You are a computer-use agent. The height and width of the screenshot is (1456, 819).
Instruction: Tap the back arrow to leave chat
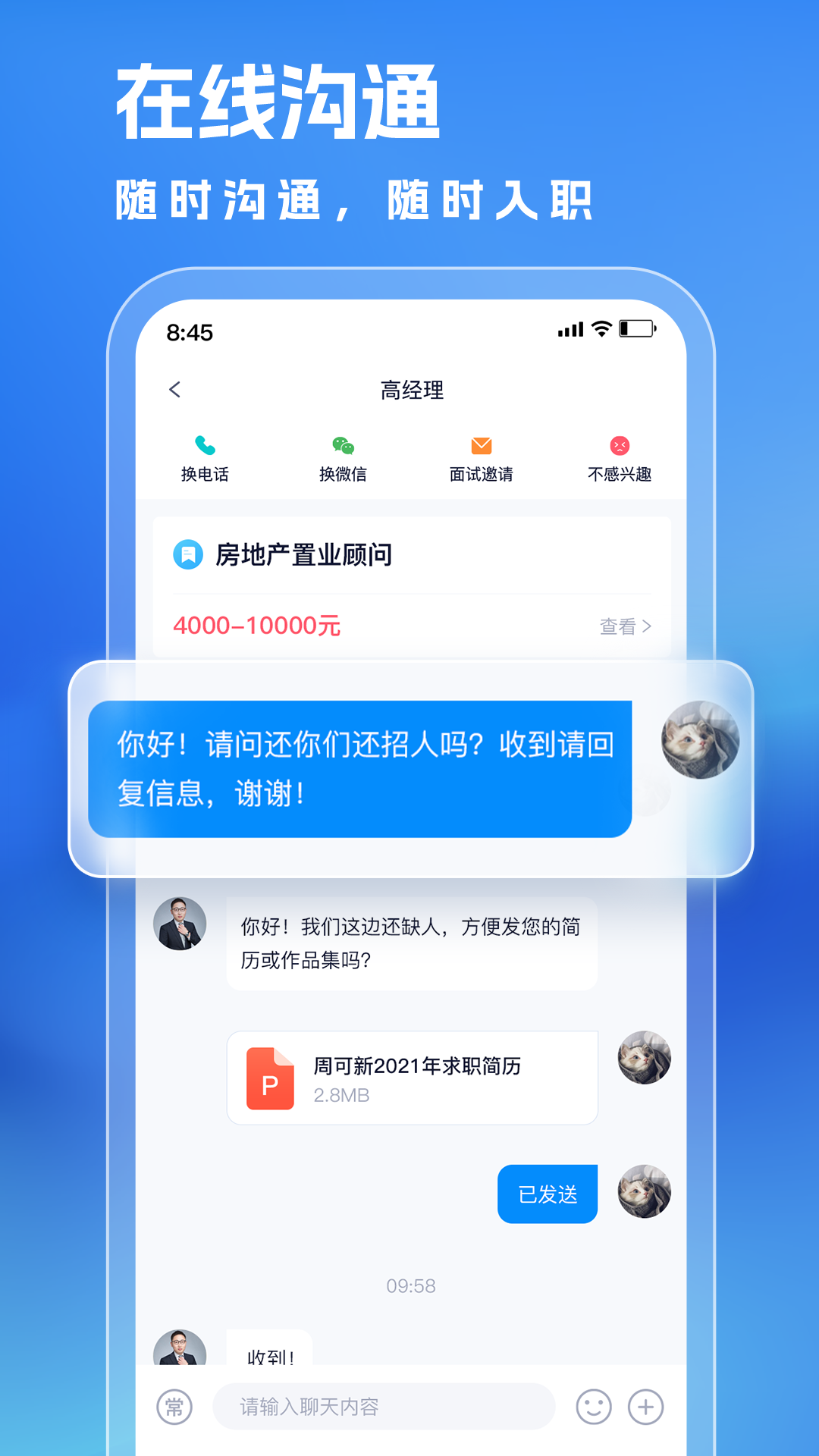(x=175, y=389)
